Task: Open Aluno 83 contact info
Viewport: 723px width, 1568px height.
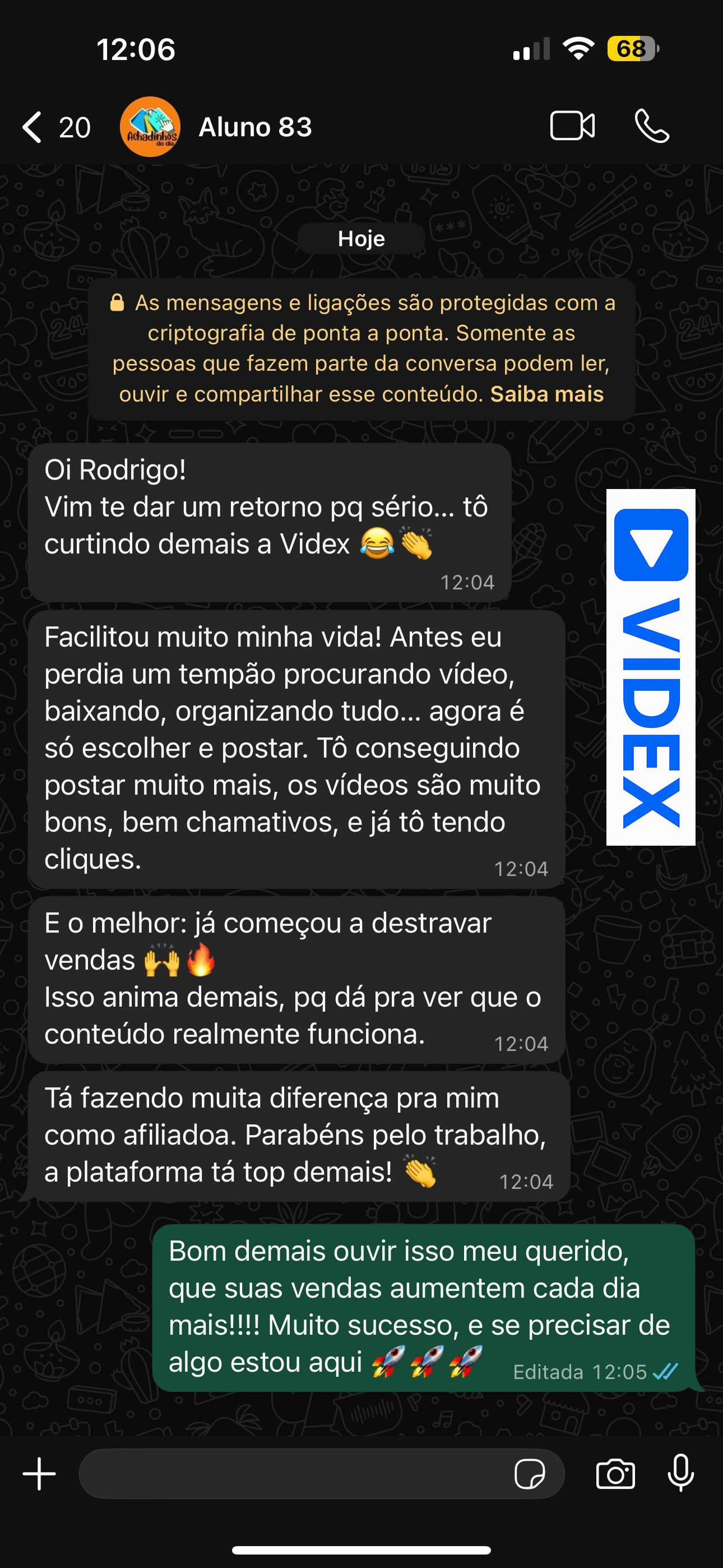Action: [x=255, y=127]
